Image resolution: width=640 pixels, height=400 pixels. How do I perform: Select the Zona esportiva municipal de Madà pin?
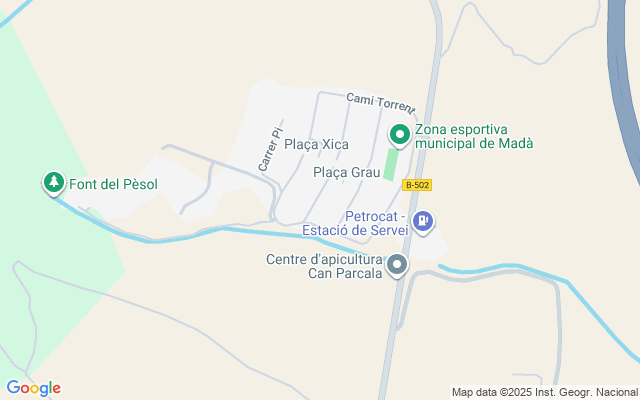coord(400,134)
